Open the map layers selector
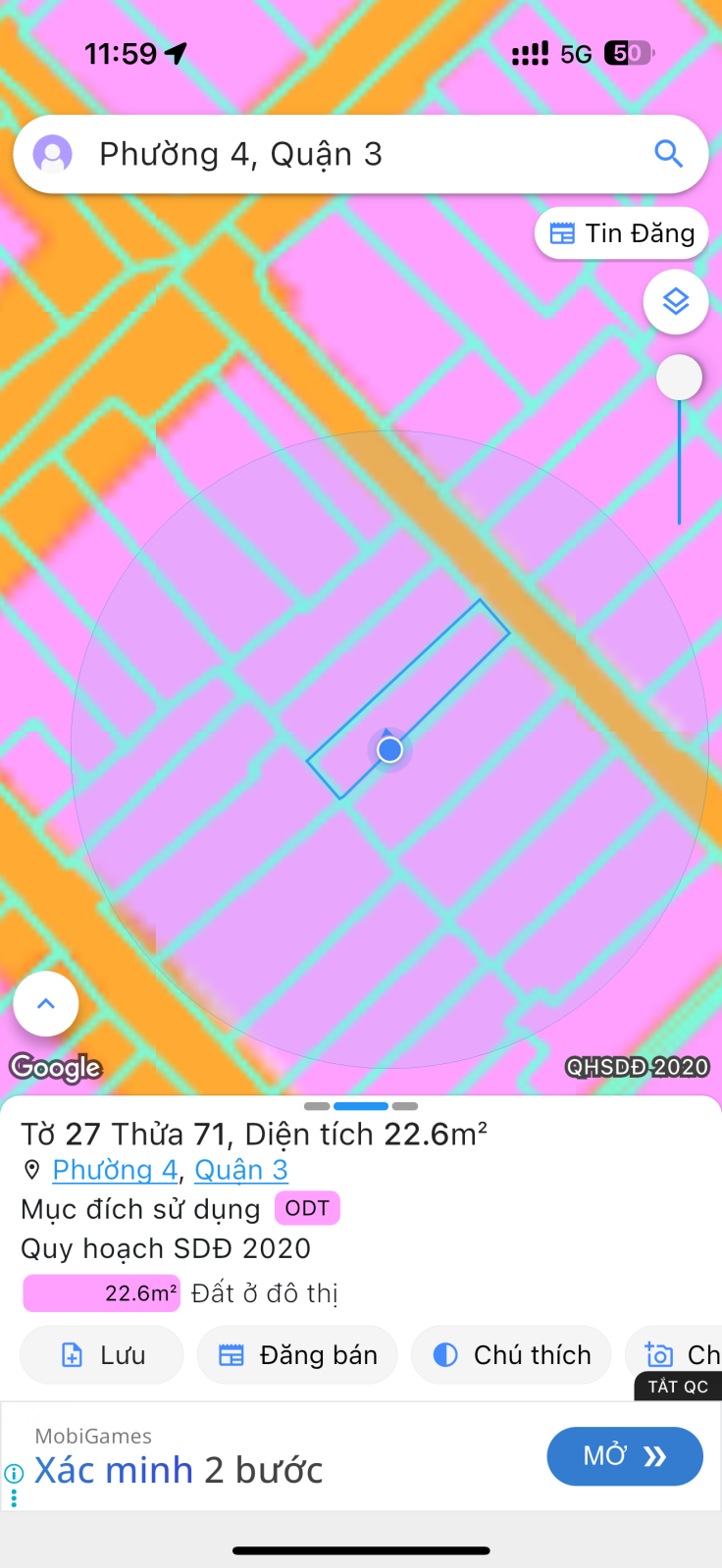 pyautogui.click(x=676, y=301)
